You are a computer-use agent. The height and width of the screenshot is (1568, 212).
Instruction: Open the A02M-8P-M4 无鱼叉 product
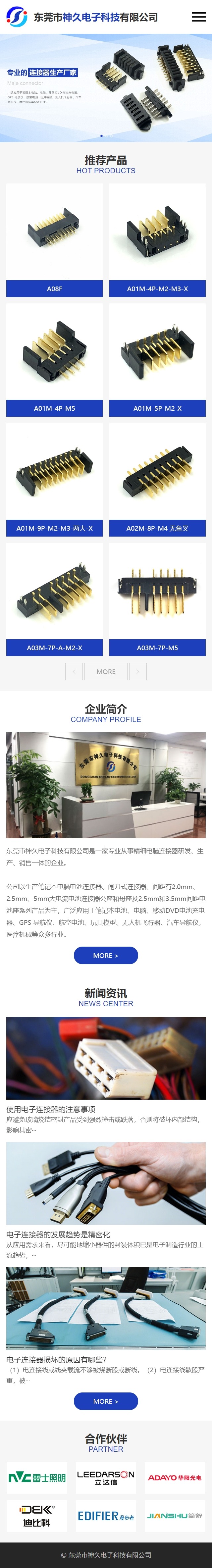(157, 480)
